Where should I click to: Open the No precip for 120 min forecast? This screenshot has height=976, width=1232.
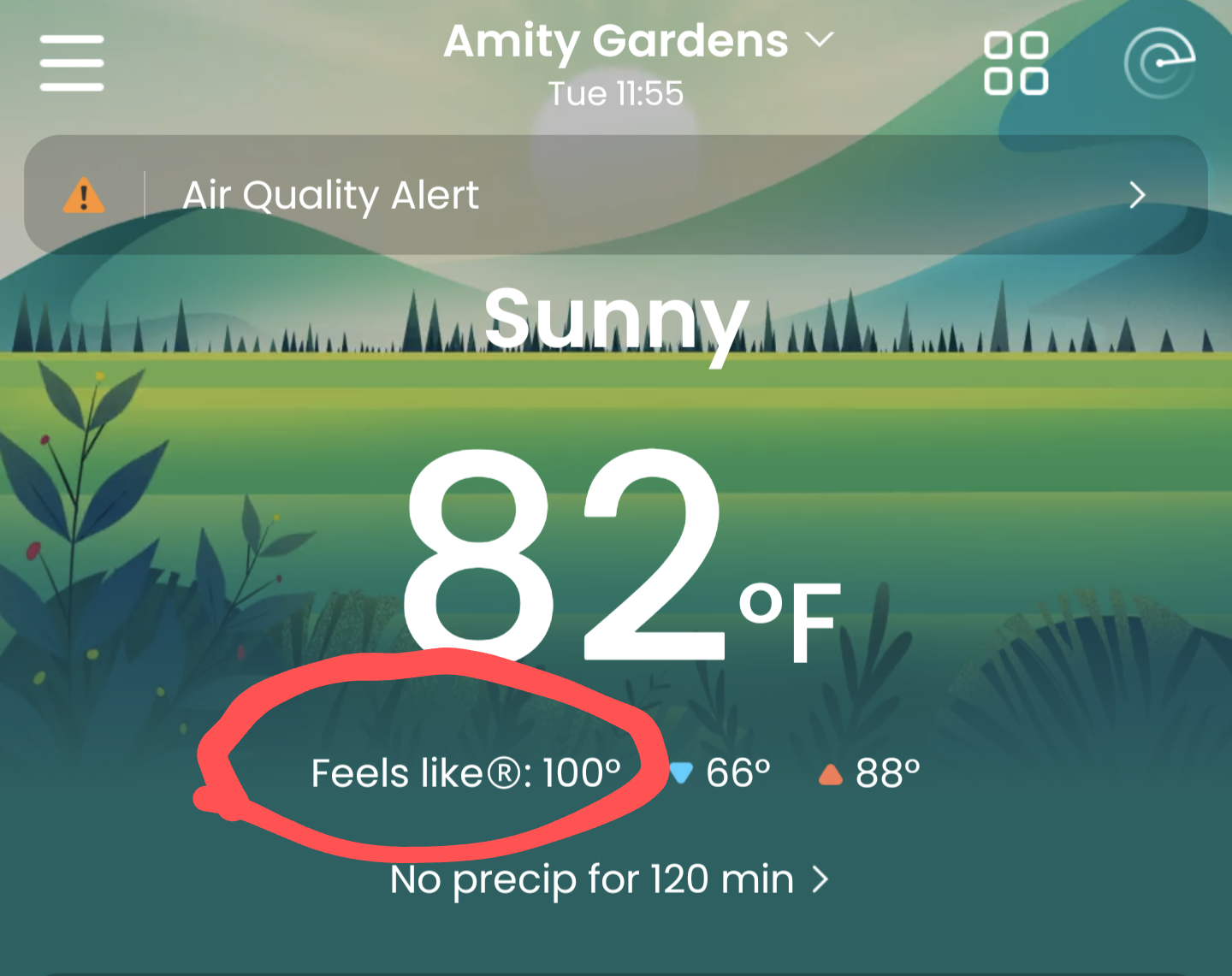[608, 879]
